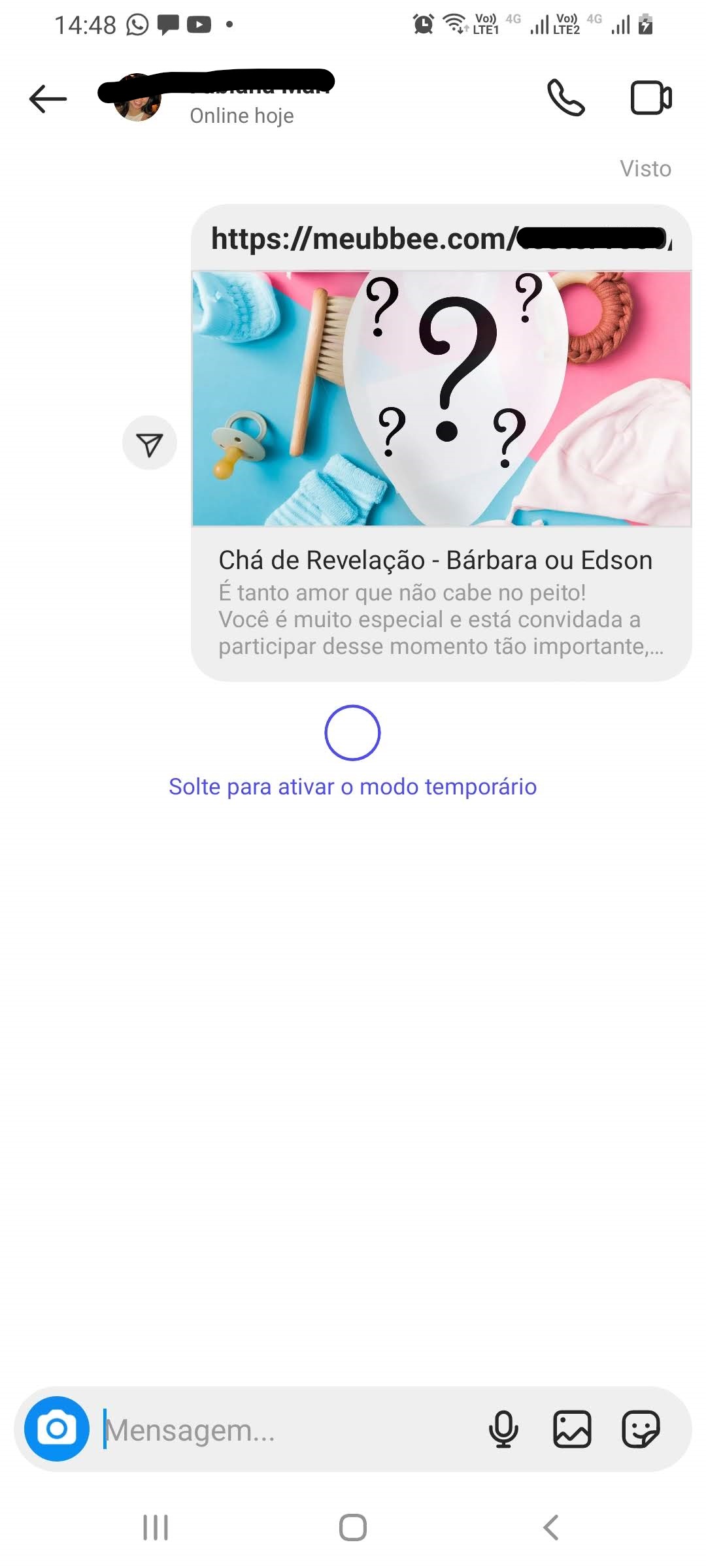Viewport: 706px width, 1568px height.
Task: Go to the home screen via the navigation bar
Action: point(353,1527)
